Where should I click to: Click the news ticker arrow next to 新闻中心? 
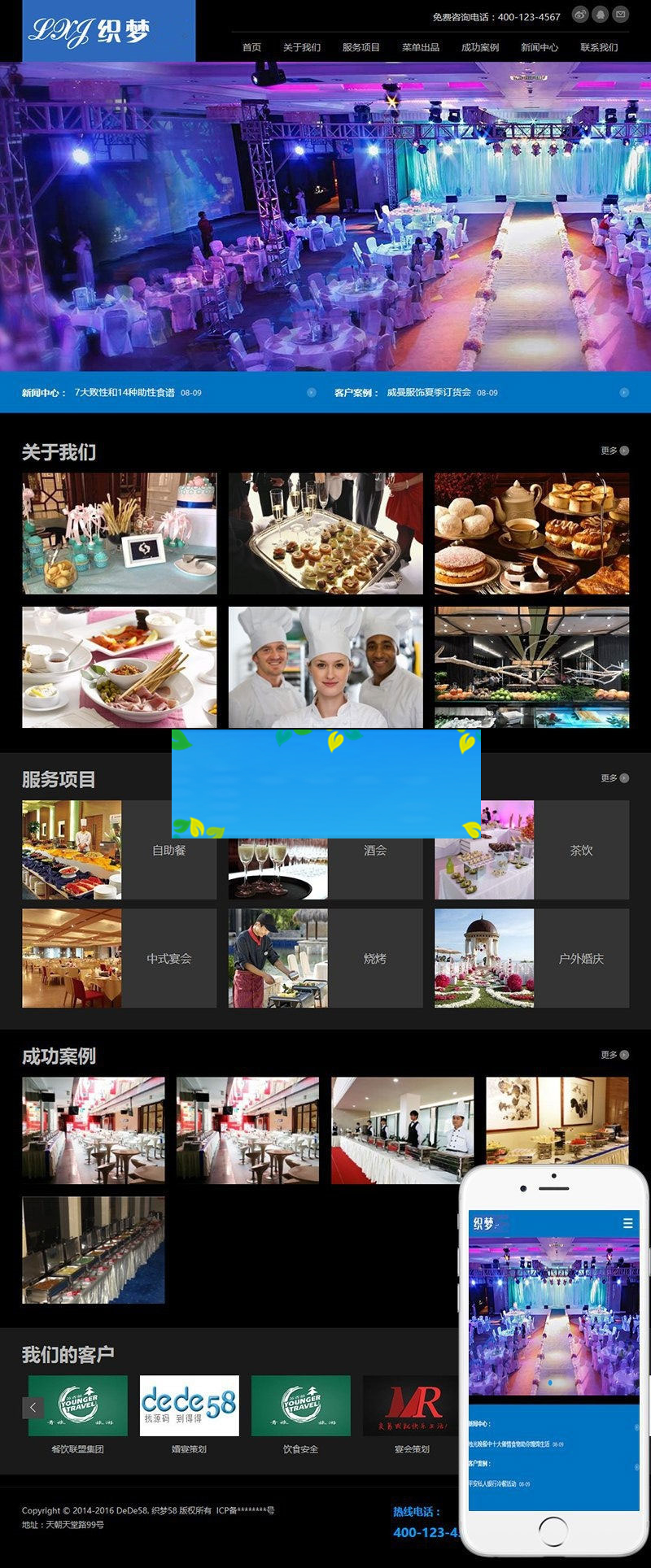(312, 393)
